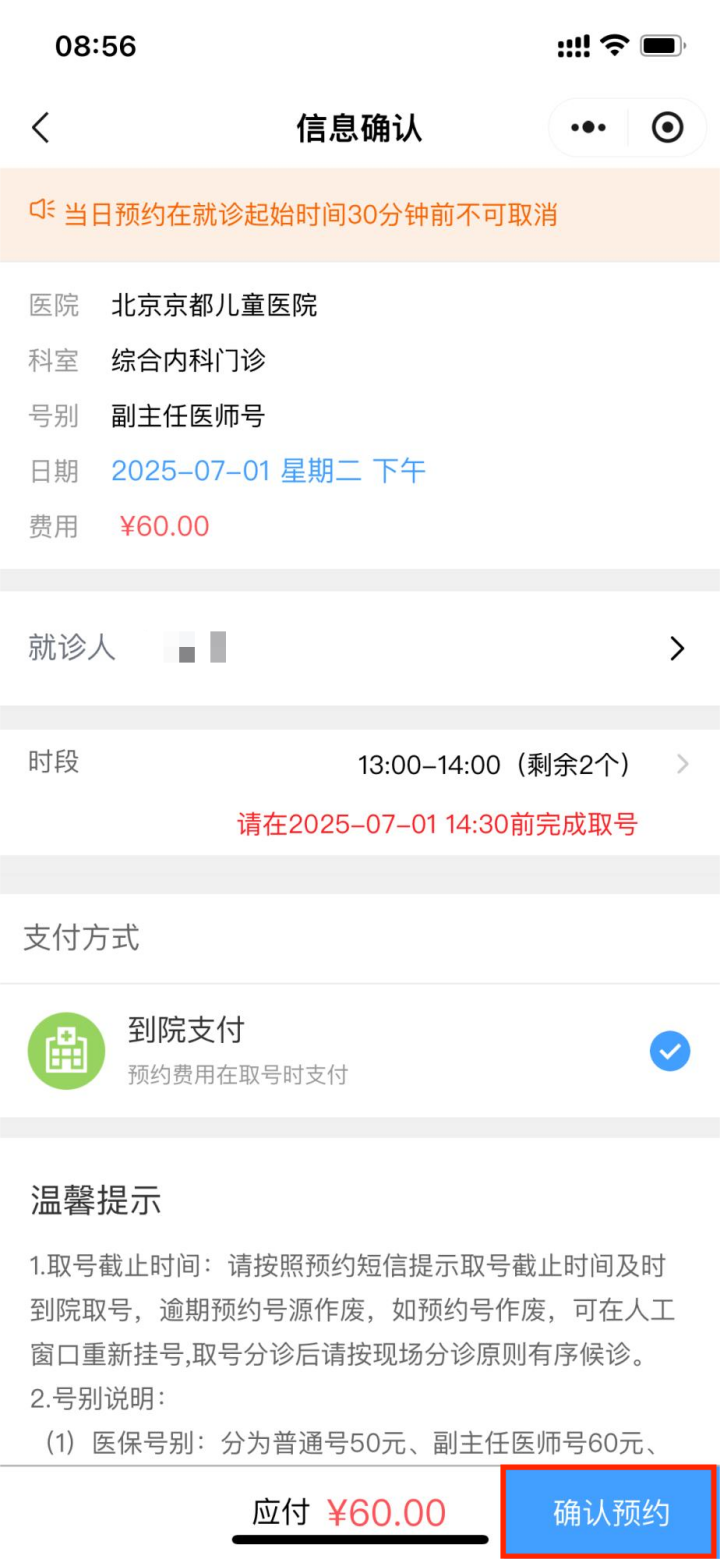The width and height of the screenshot is (720, 1559).
Task: Close the mini program with the circle icon
Action: [667, 128]
